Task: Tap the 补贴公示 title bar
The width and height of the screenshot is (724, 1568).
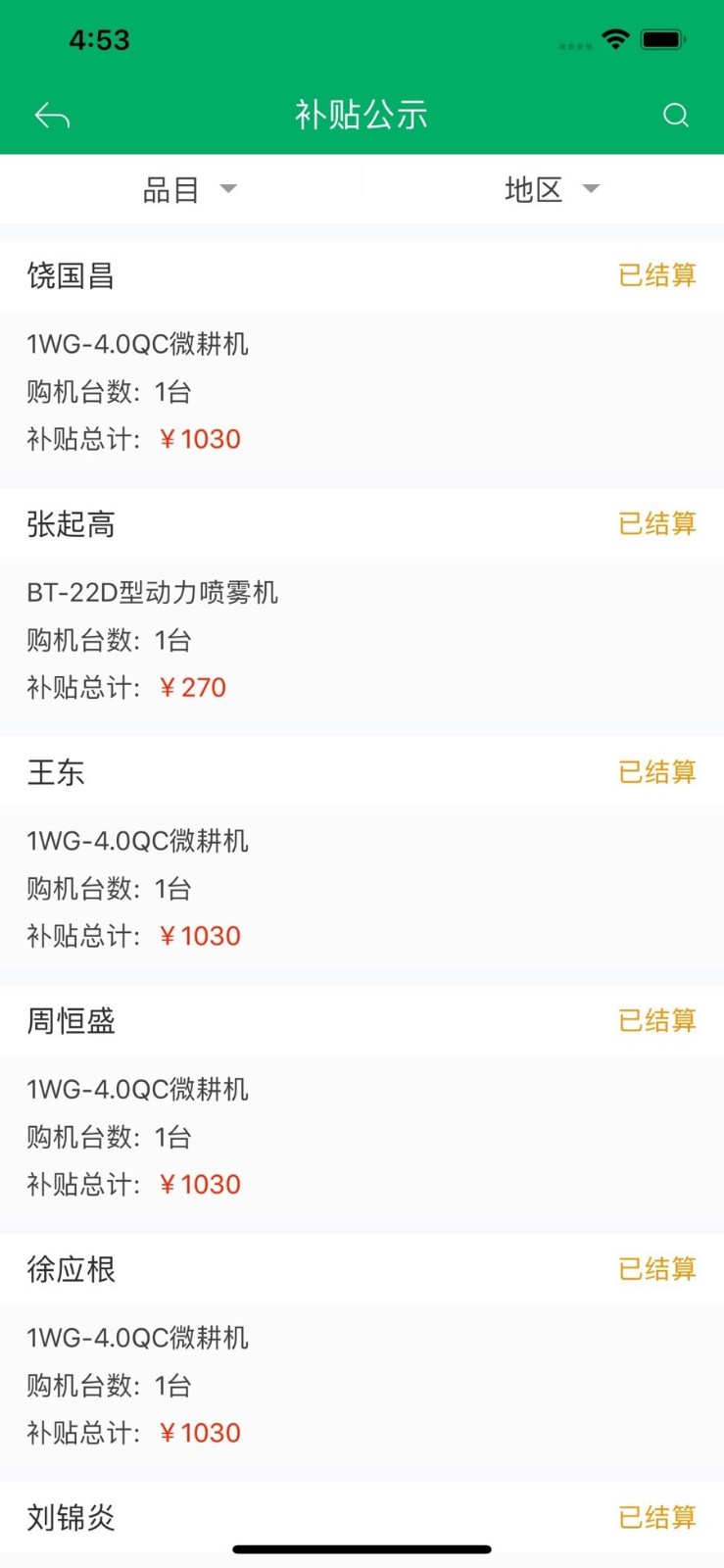Action: (362, 114)
